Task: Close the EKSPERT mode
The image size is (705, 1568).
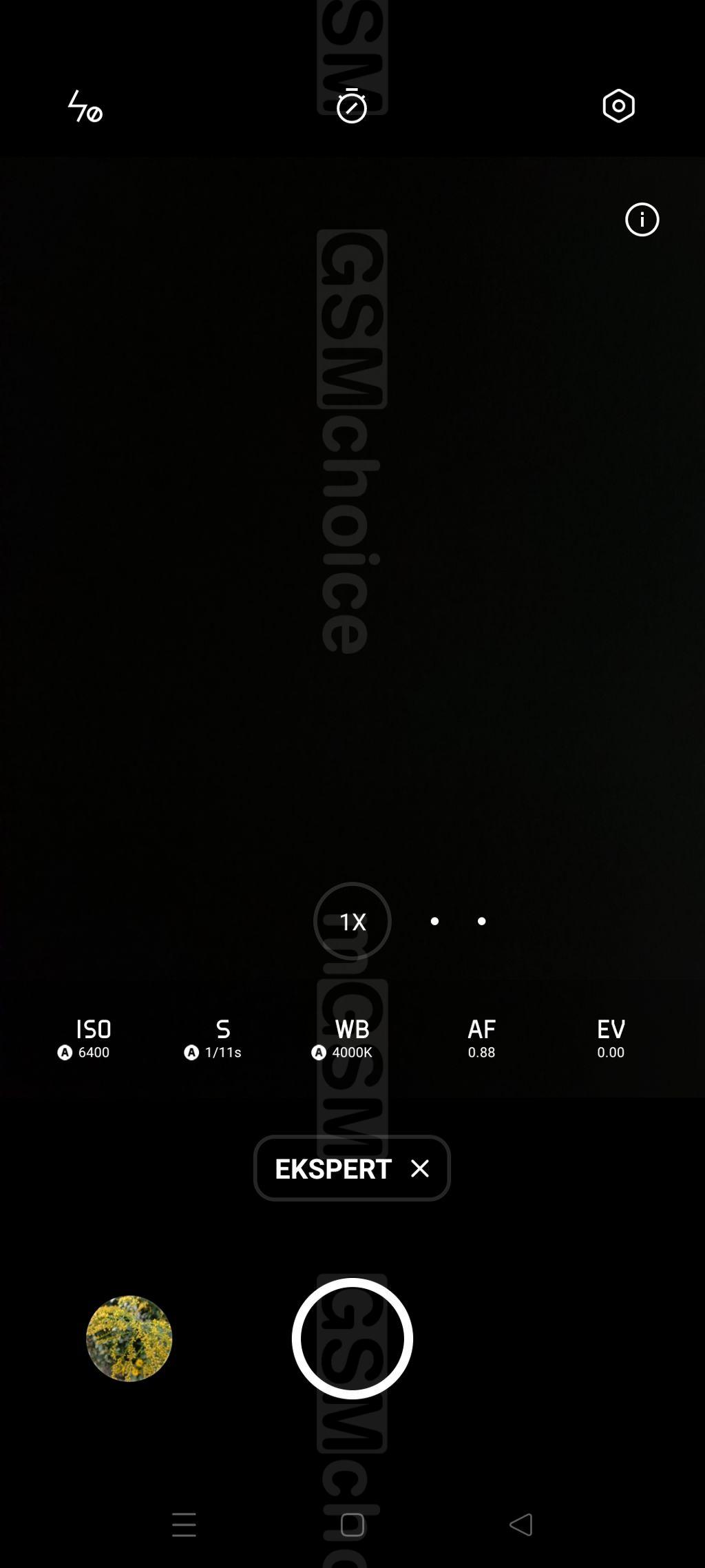Action: click(419, 1168)
